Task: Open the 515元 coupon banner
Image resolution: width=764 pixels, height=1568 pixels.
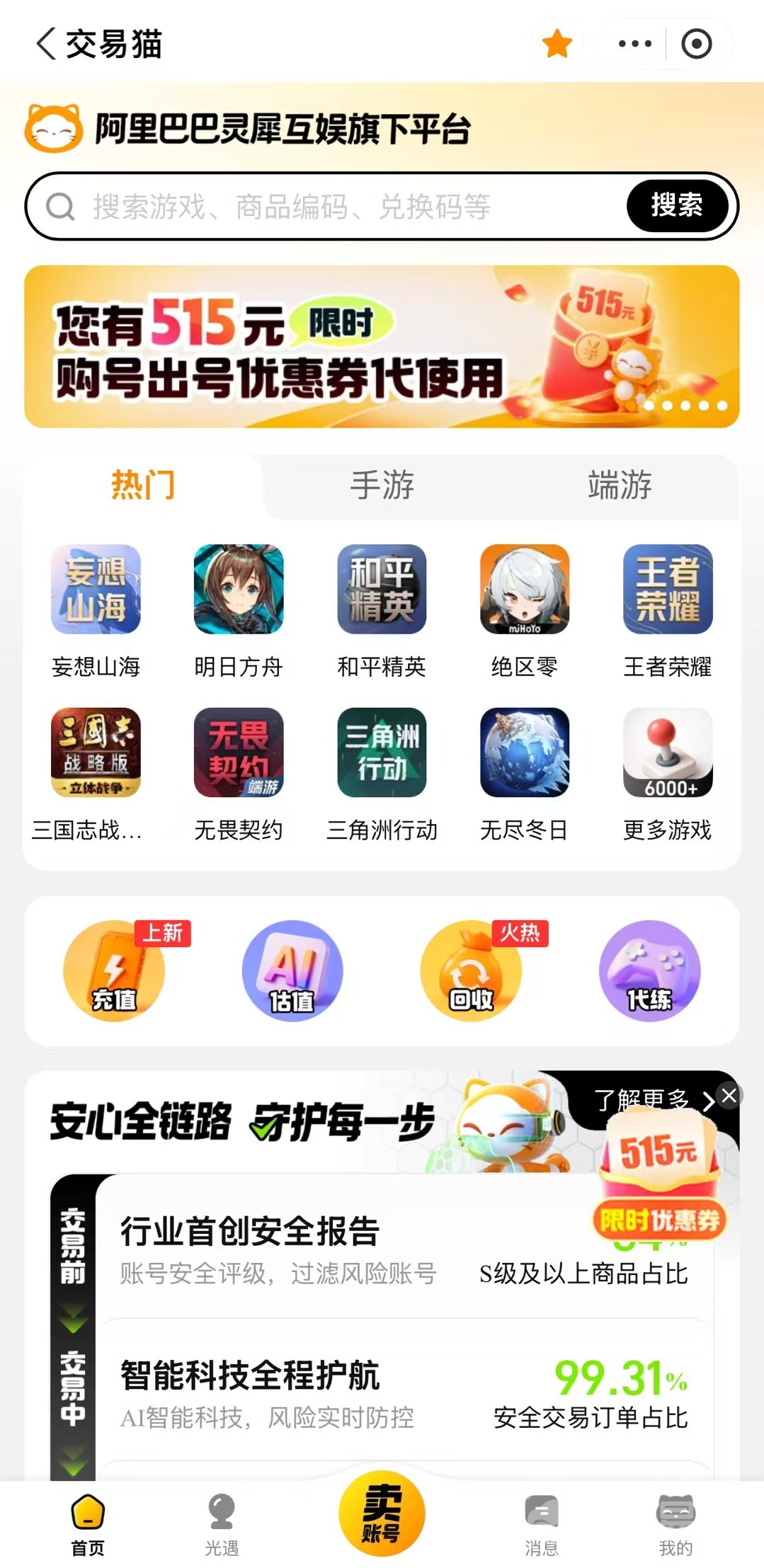Action: (382, 346)
